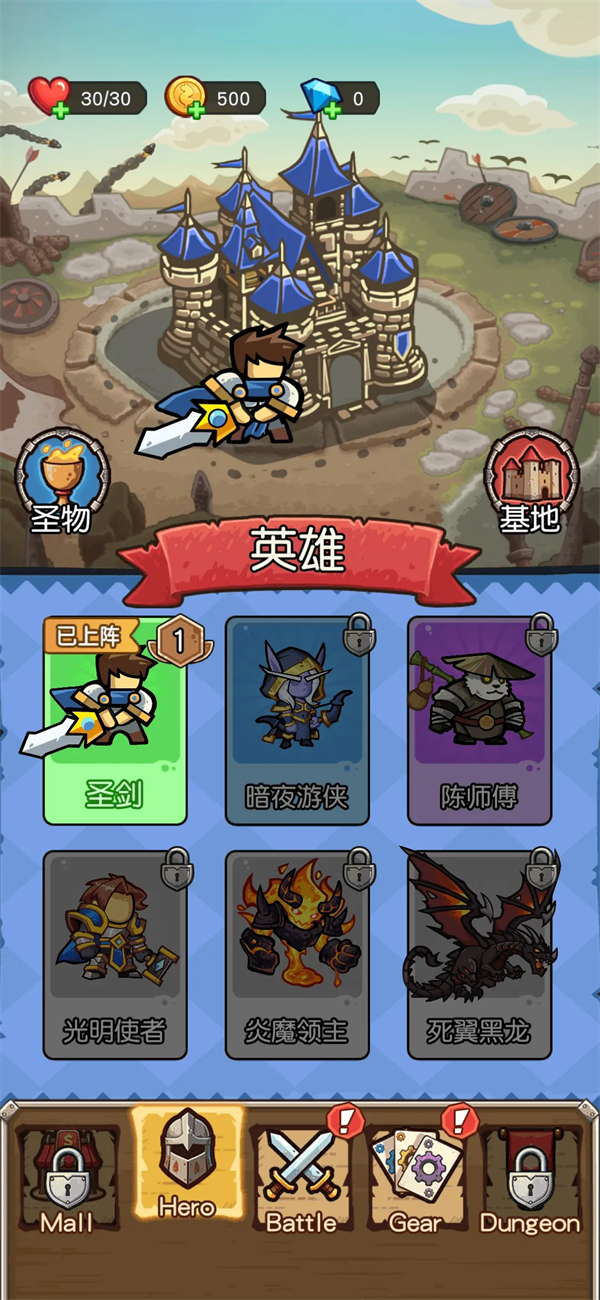Add more gold coins
Viewport: 600px width, 1300px height.
point(196,110)
